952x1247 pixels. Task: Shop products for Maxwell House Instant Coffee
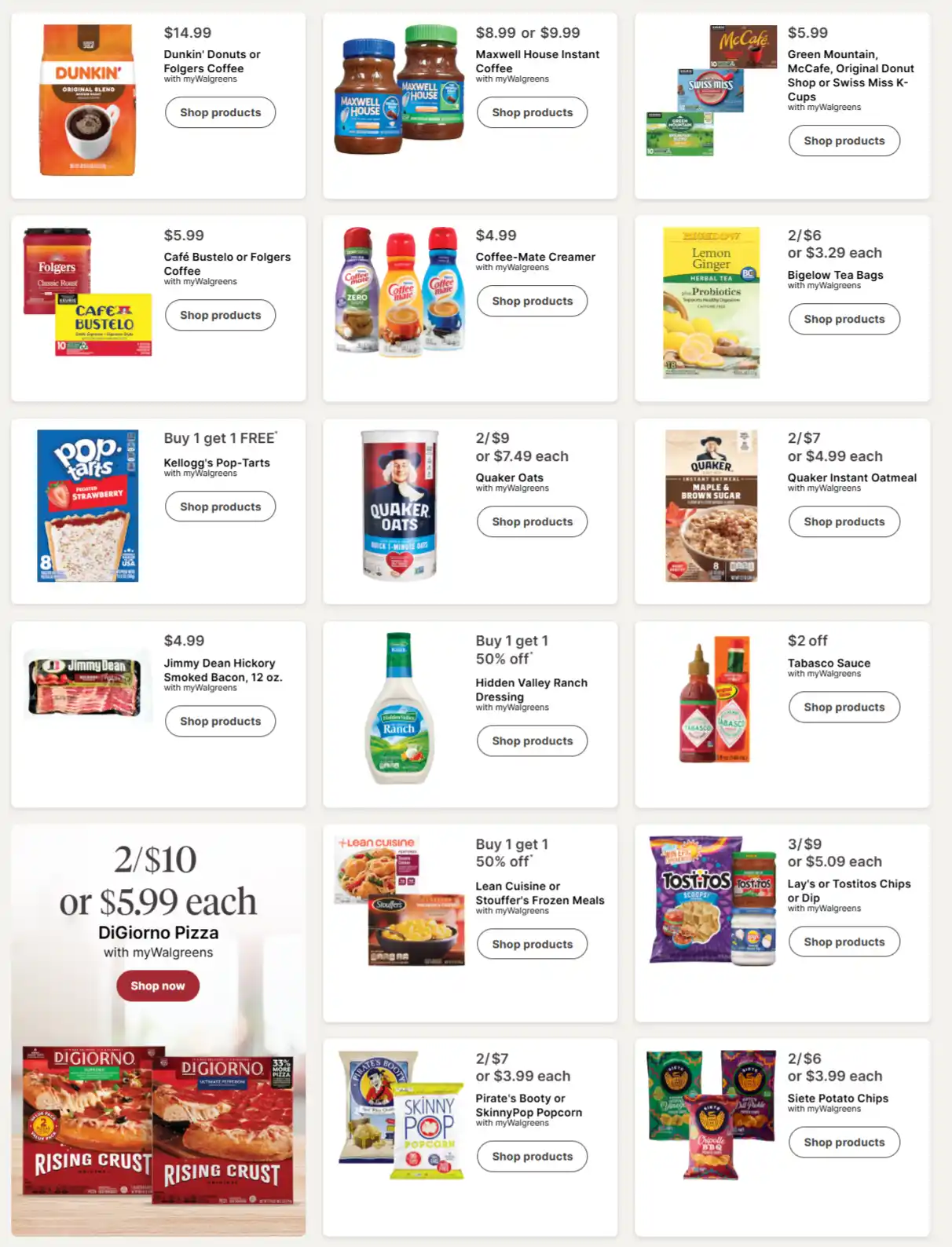click(532, 112)
